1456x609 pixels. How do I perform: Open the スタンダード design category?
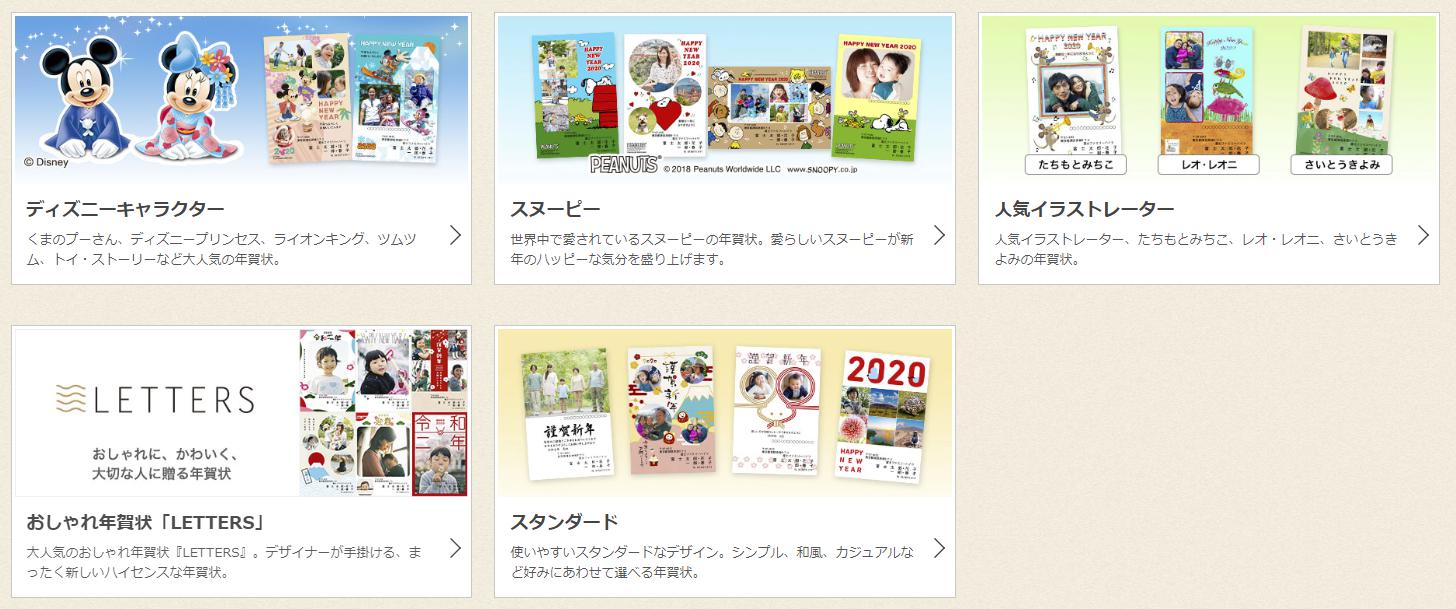tap(724, 461)
